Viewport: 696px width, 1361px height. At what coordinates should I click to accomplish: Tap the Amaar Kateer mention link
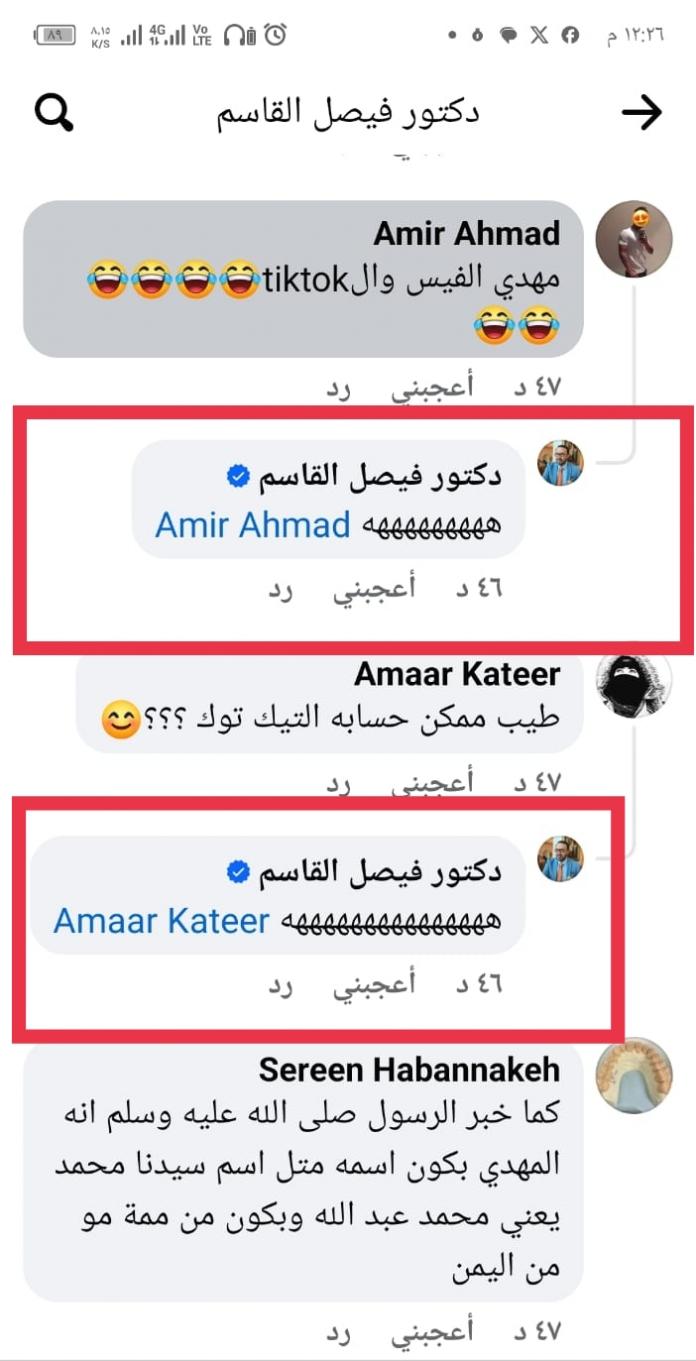pos(161,920)
